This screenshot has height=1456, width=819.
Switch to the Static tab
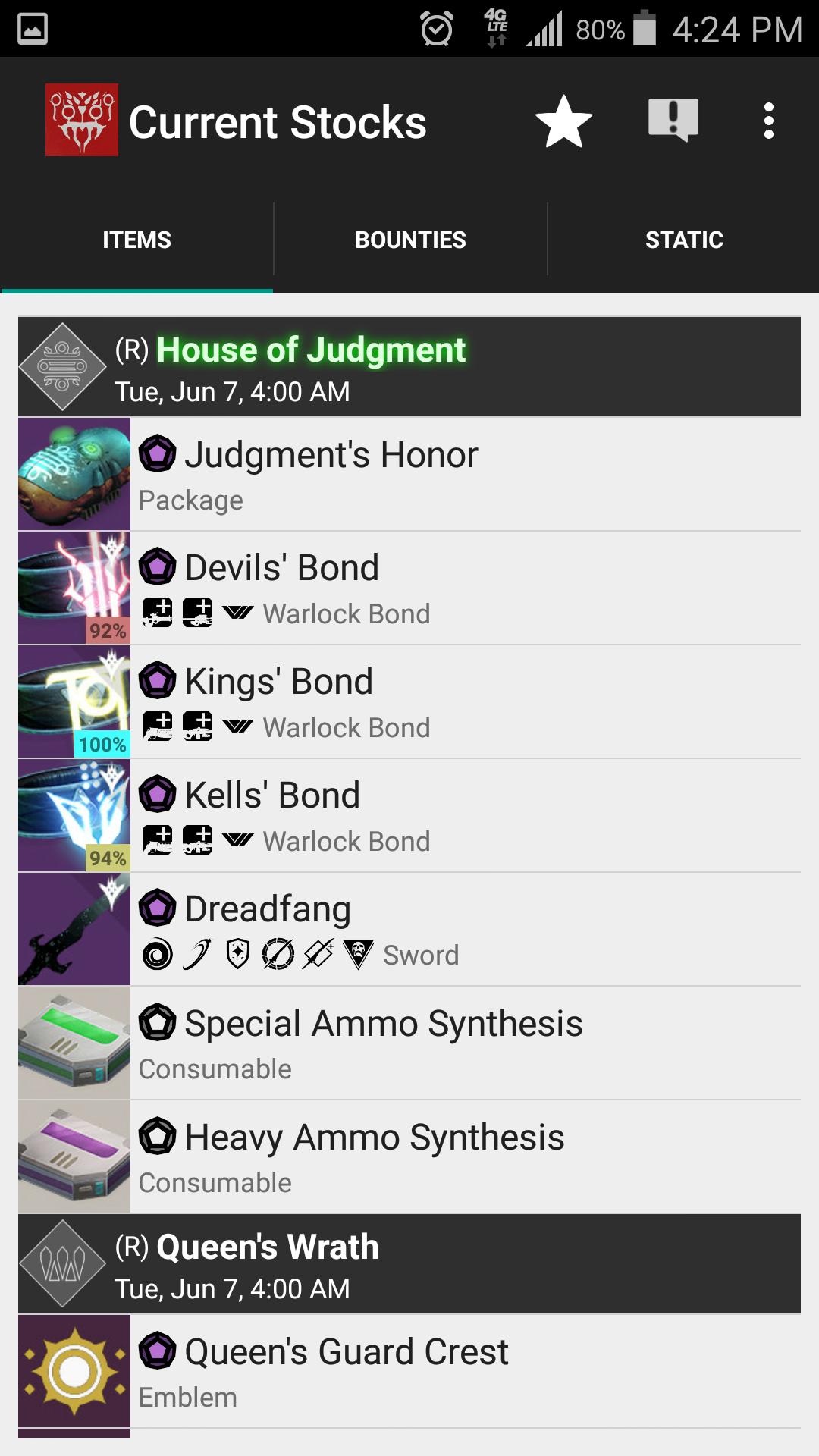pyautogui.click(x=683, y=240)
